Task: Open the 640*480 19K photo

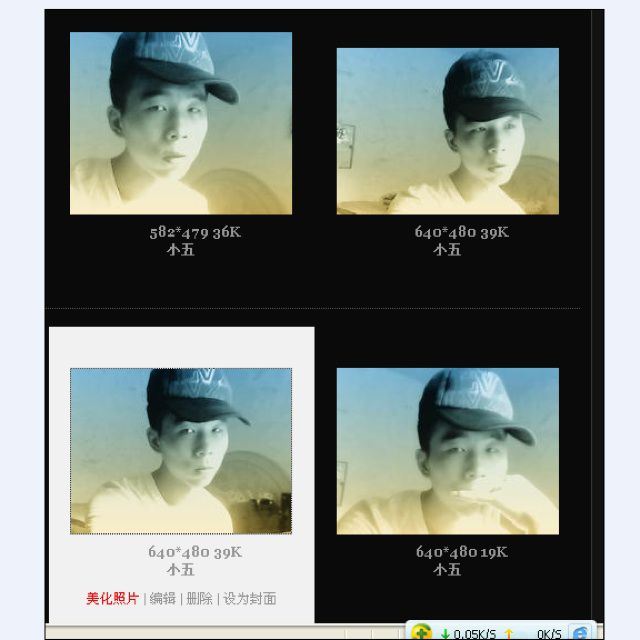Action: [x=447, y=451]
